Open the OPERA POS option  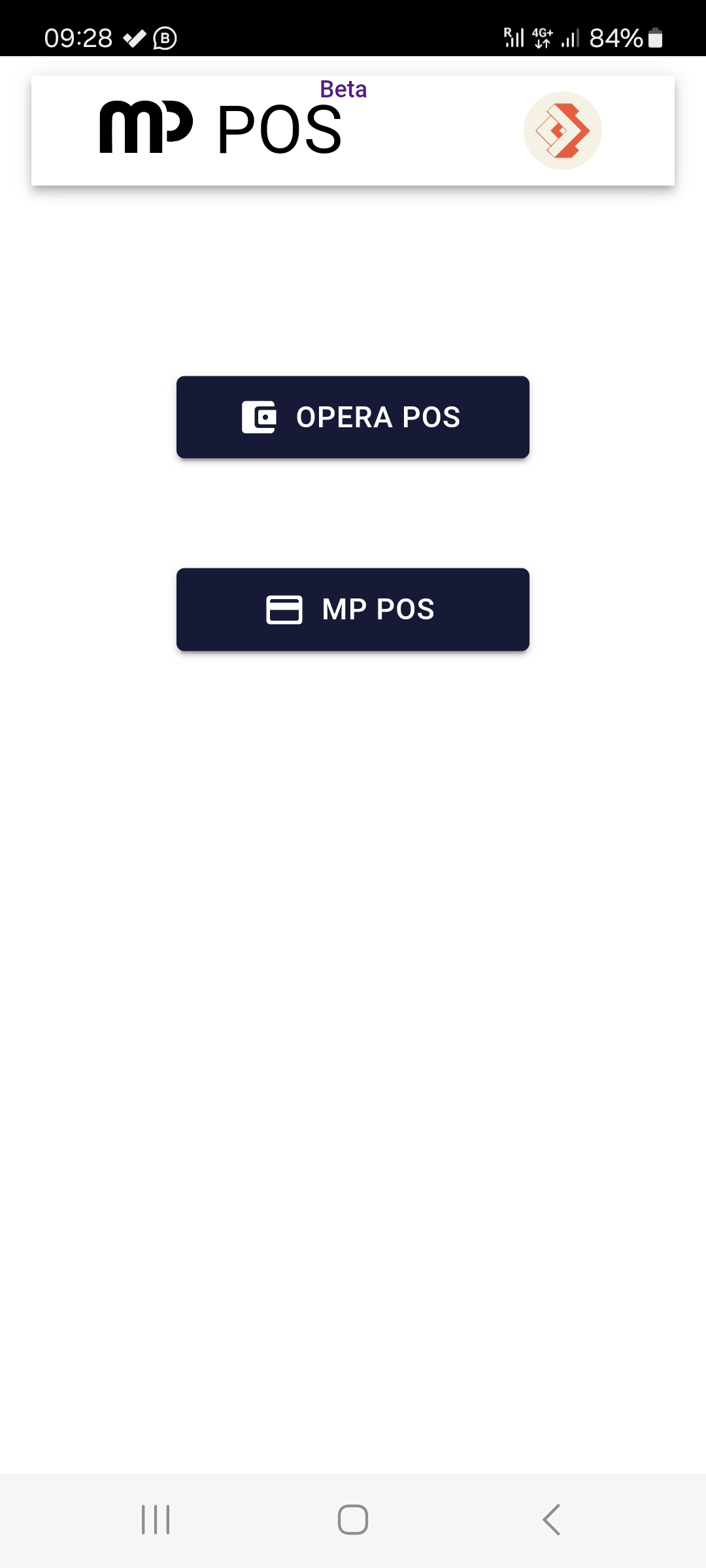[353, 417]
